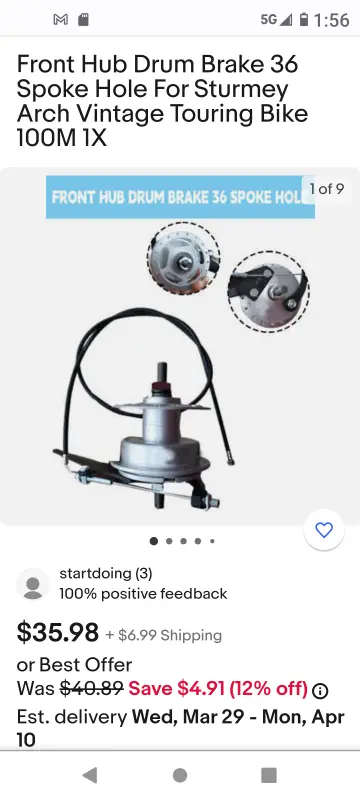Tap the system back button

[90, 775]
